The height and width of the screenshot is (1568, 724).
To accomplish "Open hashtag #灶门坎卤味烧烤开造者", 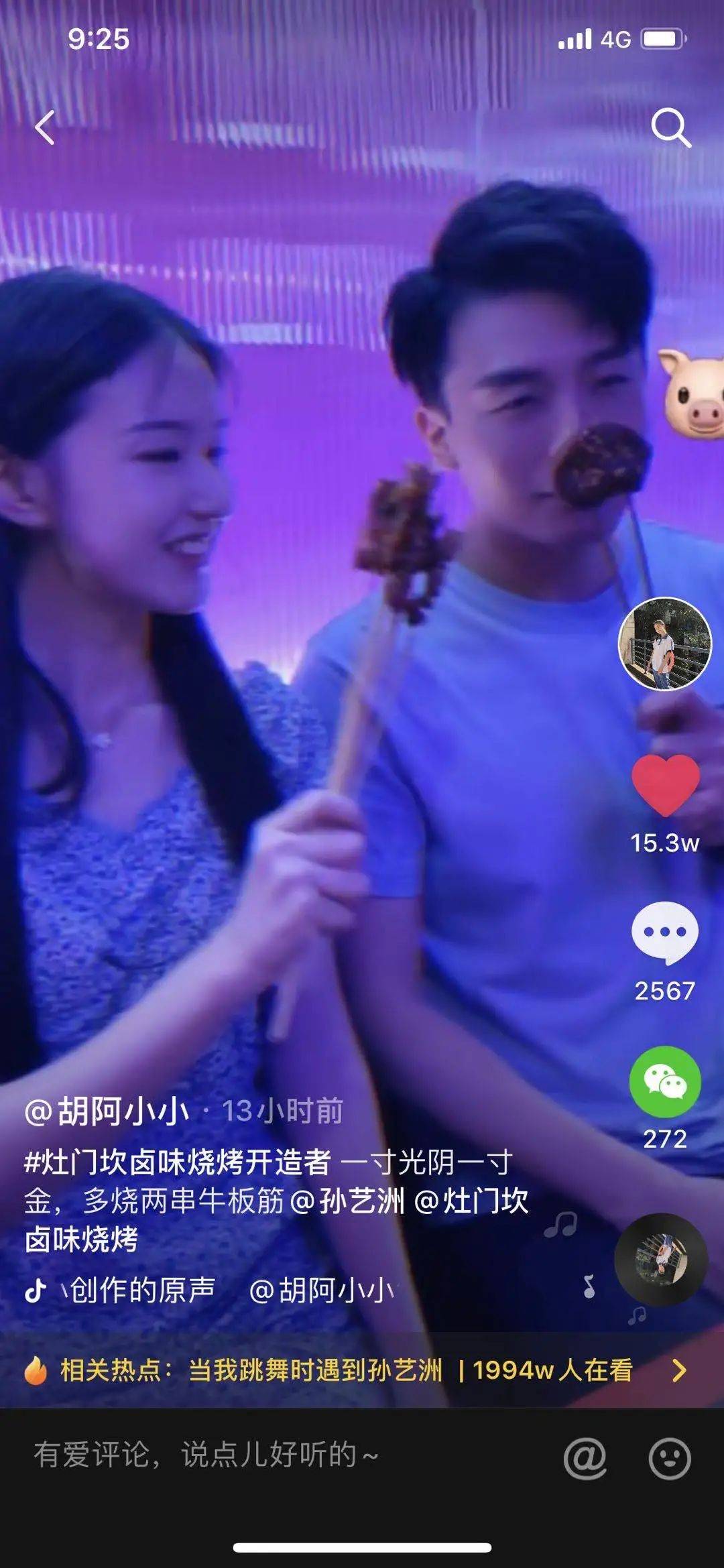I will pyautogui.click(x=178, y=1162).
